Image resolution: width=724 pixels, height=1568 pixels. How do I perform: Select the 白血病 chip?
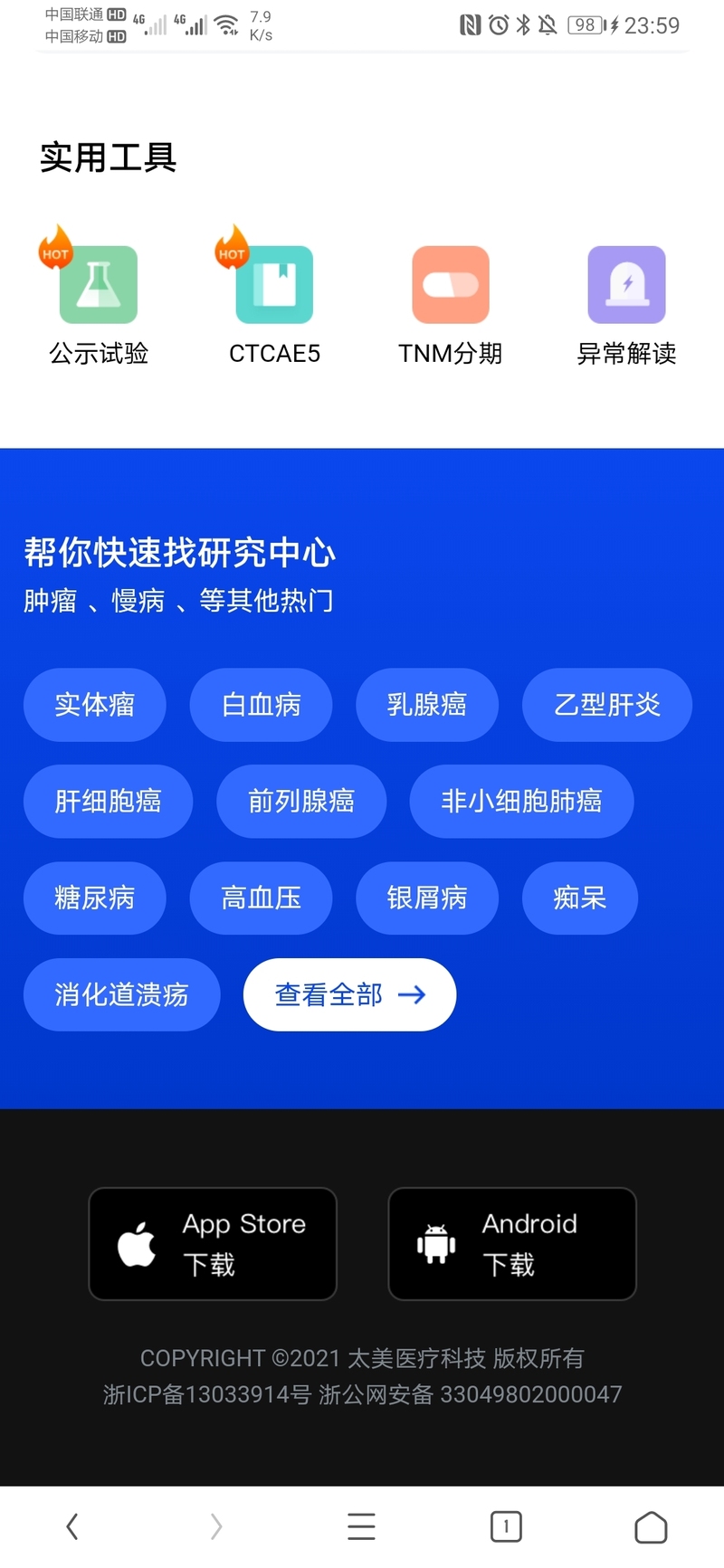[261, 705]
